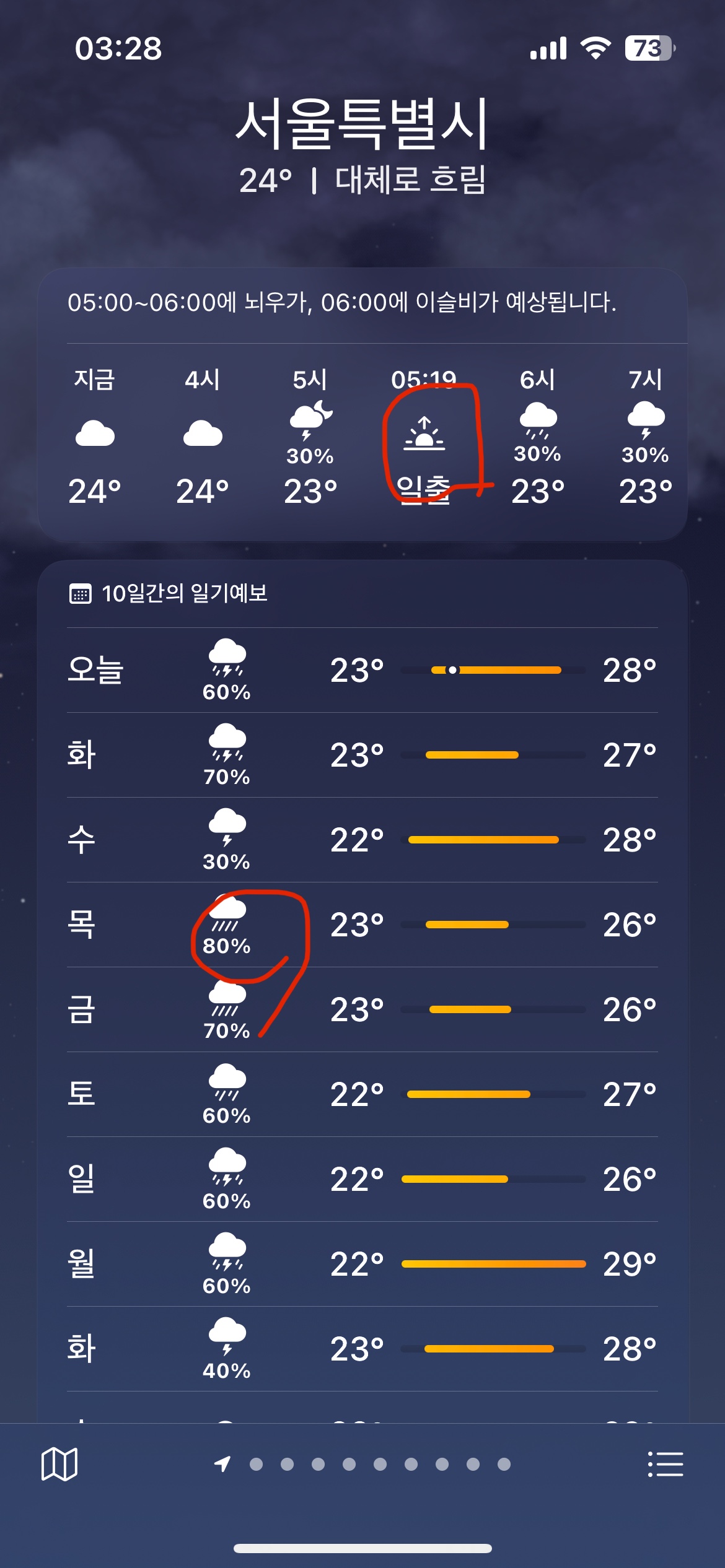View the 월 forecast row details
Viewport: 725px width, 1568px height.
tap(362, 1264)
